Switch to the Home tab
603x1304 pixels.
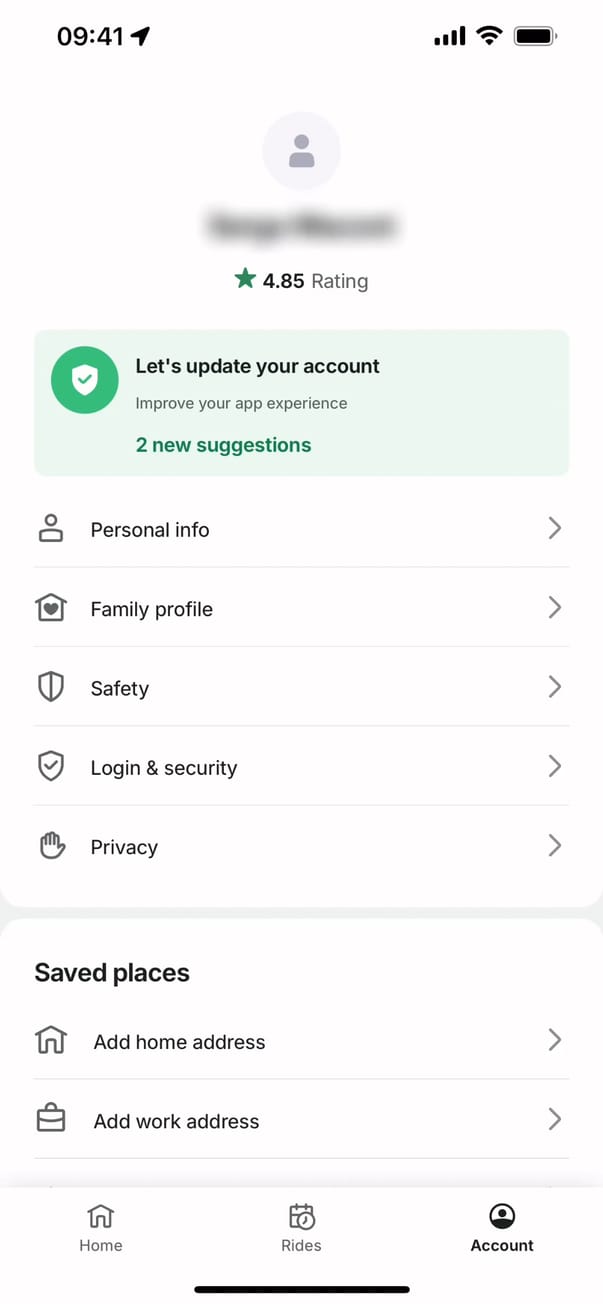click(x=101, y=1228)
